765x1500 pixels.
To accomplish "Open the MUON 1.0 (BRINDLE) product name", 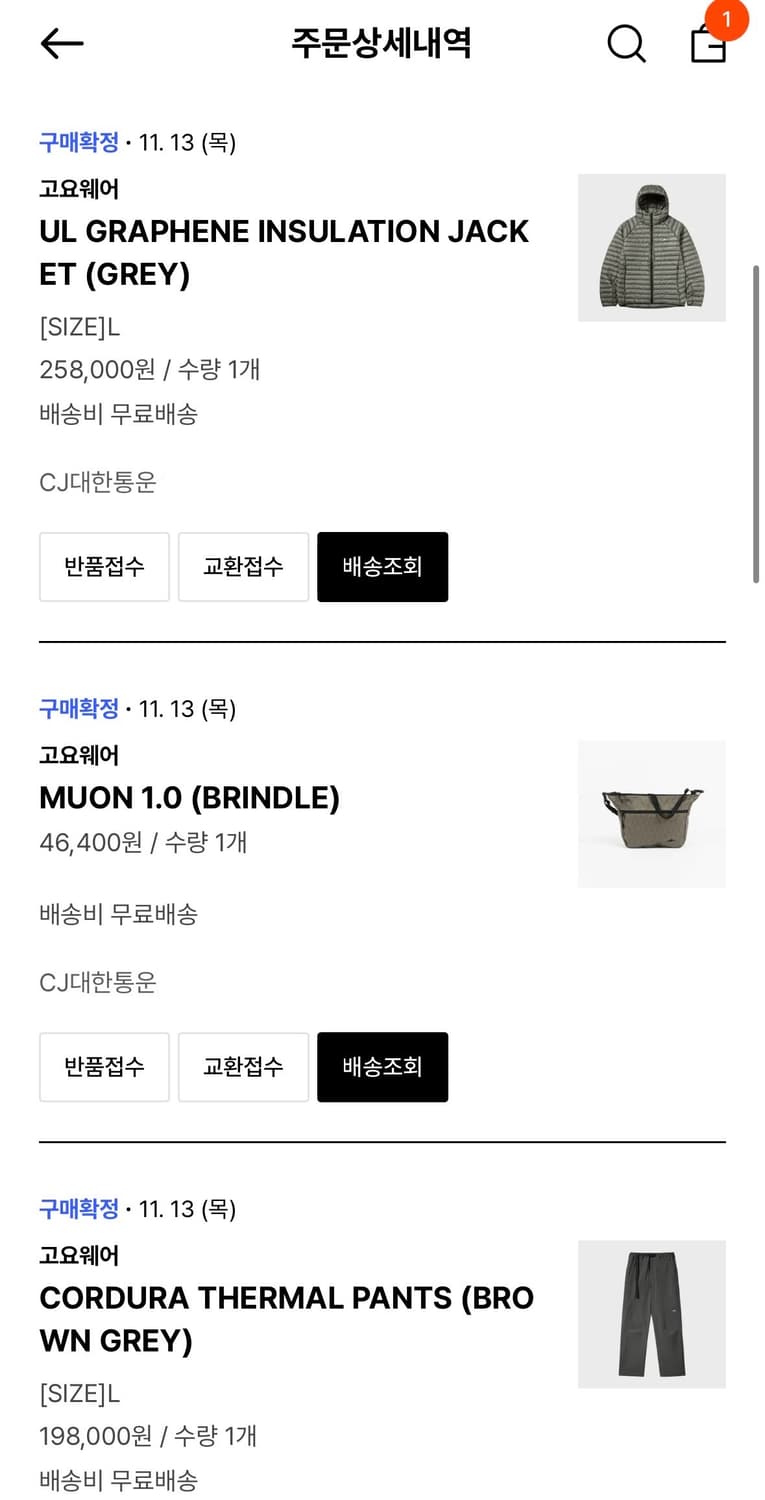I will pyautogui.click(x=190, y=799).
